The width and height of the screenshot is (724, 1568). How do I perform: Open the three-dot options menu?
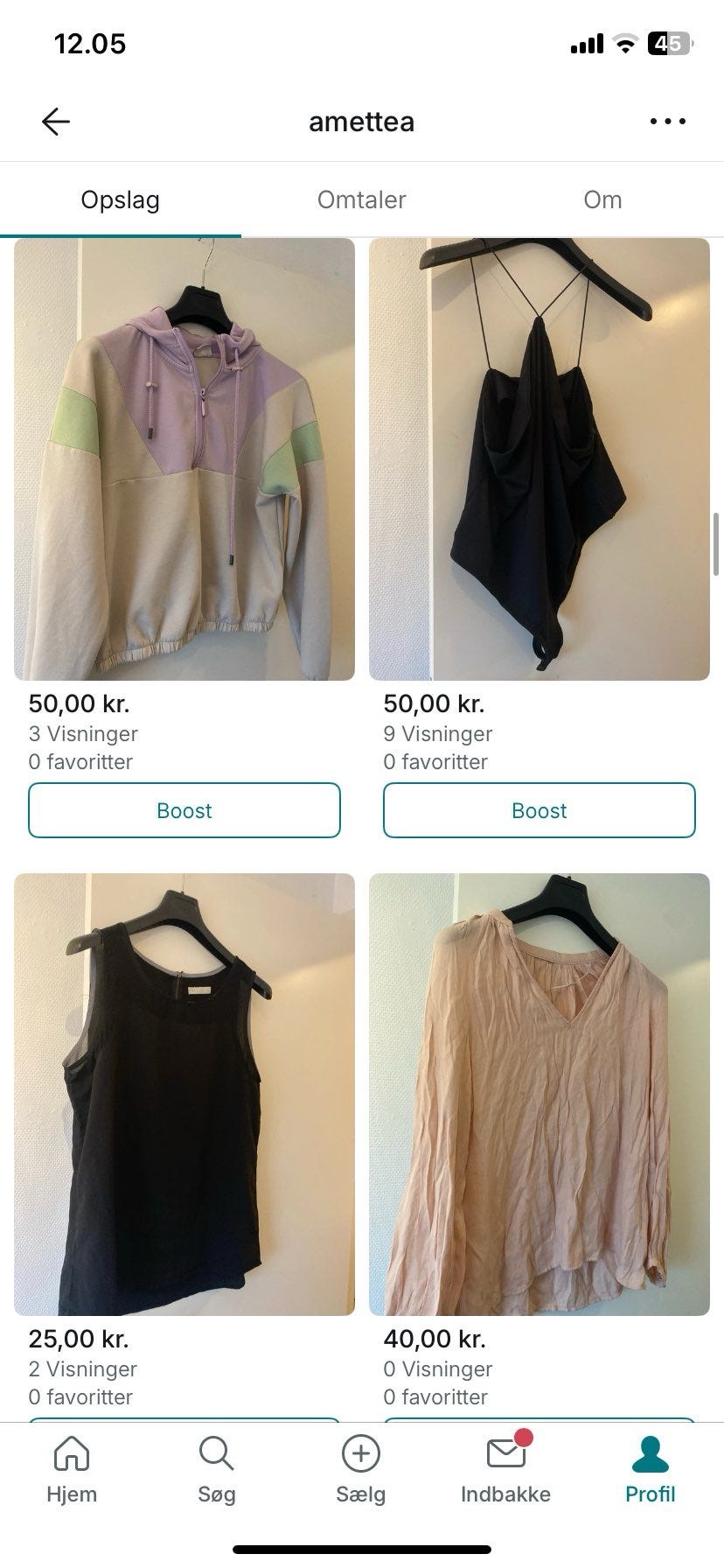pos(667,121)
